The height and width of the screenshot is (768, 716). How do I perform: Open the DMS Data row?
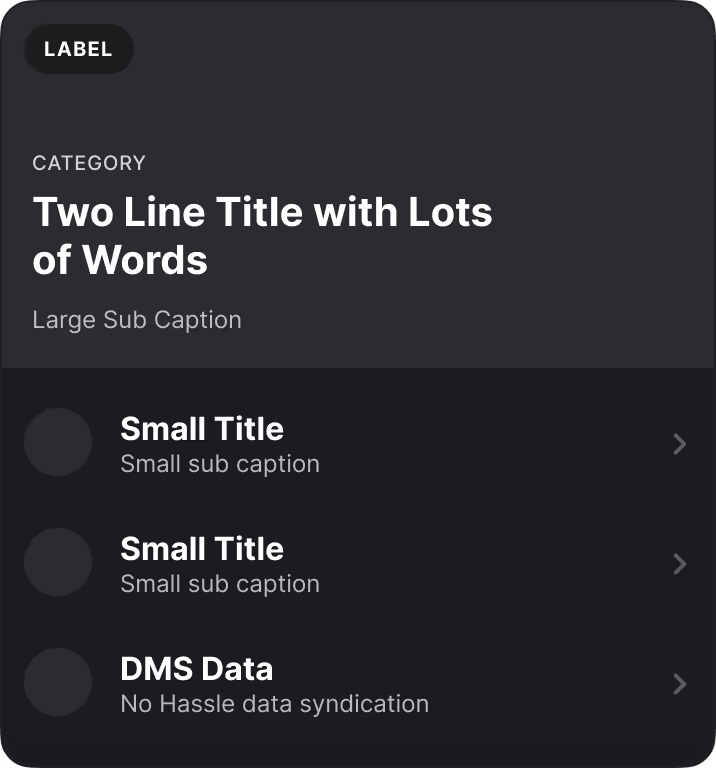click(357, 684)
